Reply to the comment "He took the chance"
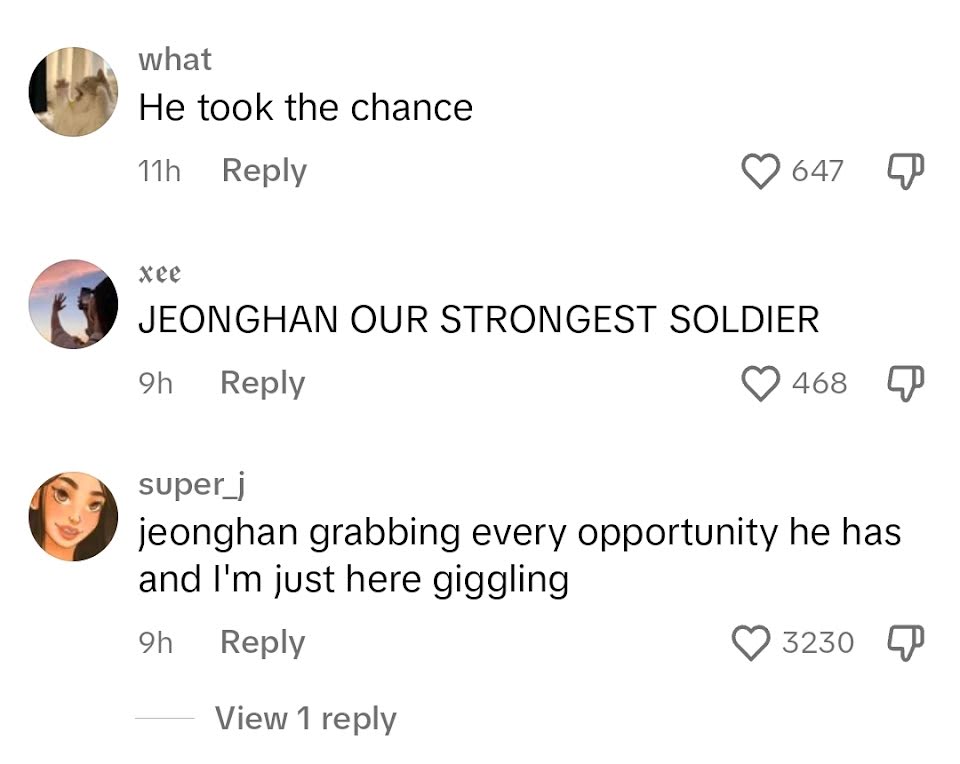960x764 pixels. (264, 170)
